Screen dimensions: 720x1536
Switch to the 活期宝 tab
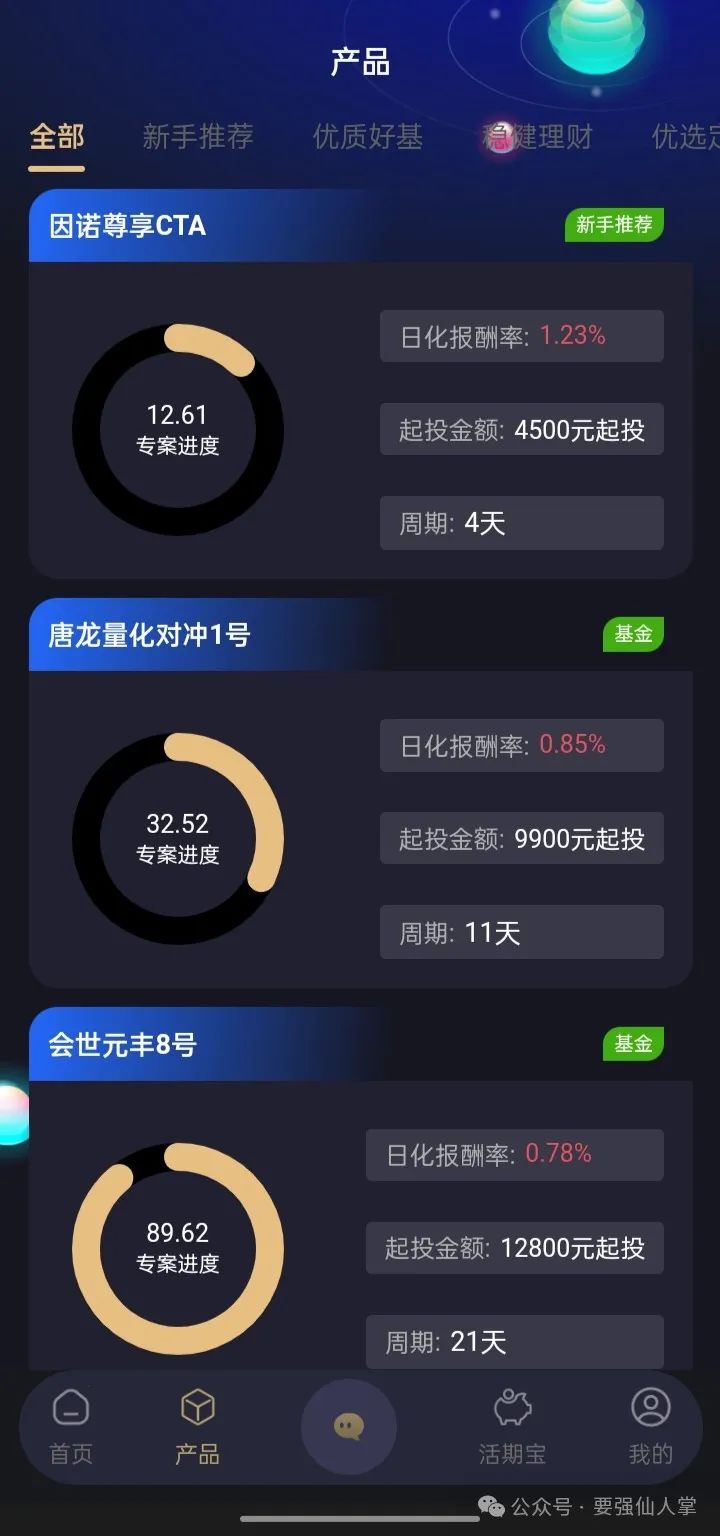coord(512,1427)
